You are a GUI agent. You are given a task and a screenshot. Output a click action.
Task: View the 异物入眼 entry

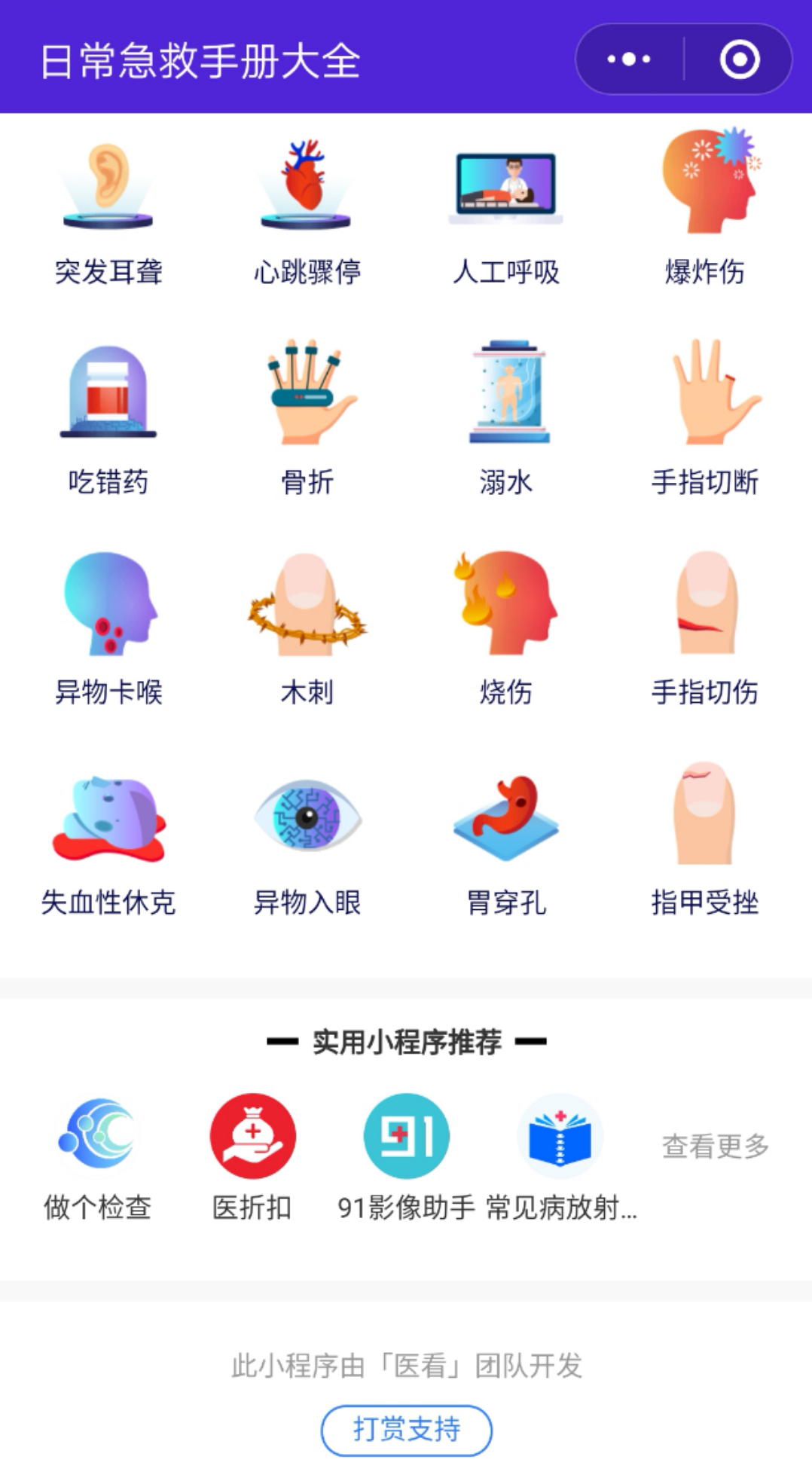[x=307, y=841]
